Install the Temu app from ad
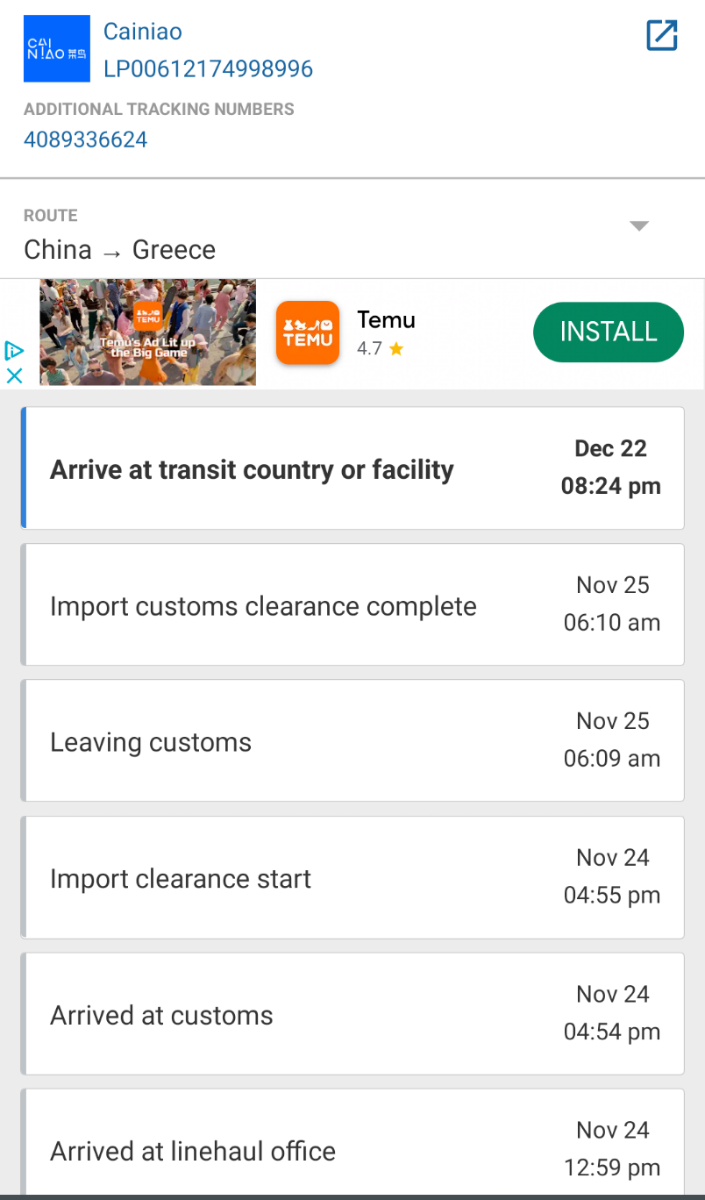The image size is (705, 1200). (x=608, y=332)
